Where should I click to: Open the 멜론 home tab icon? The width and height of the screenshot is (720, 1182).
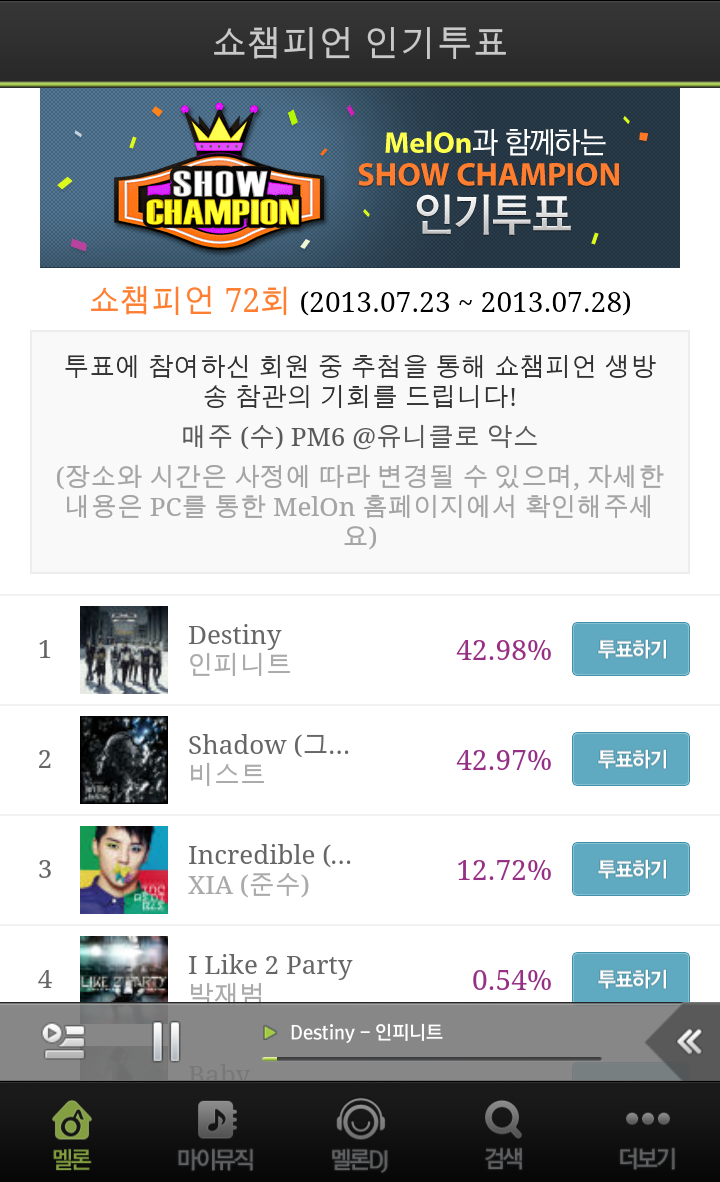coord(71,1120)
